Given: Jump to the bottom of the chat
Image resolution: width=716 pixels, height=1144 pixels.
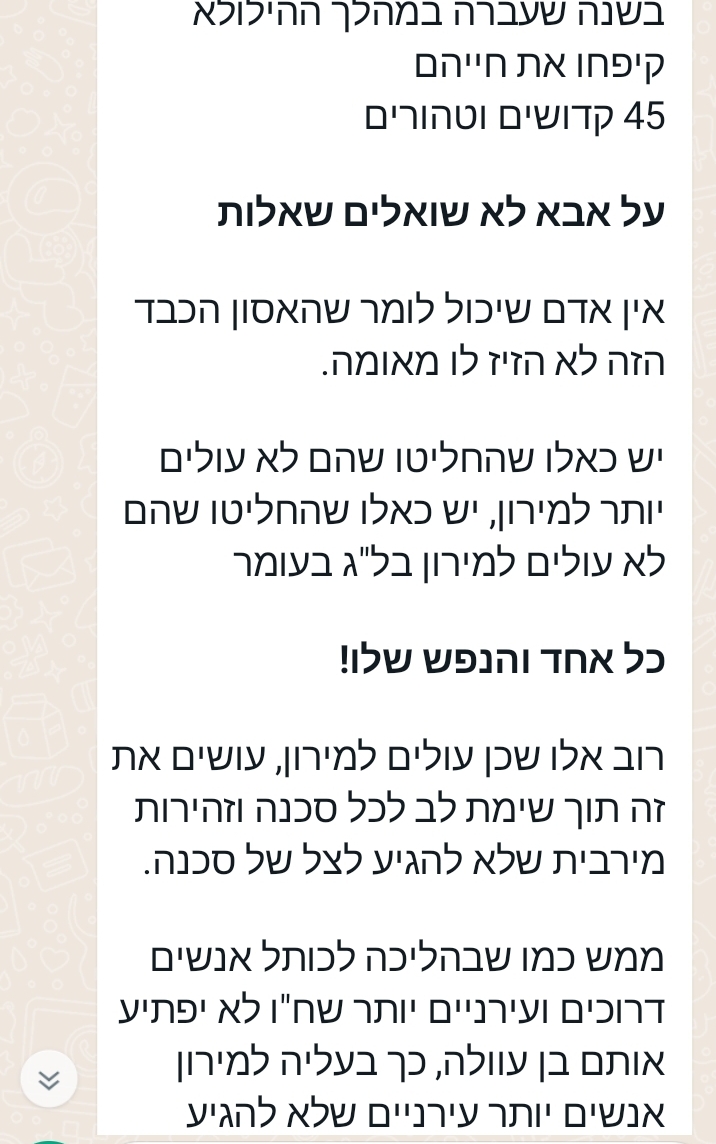Looking at the screenshot, I should pos(48,1079).
